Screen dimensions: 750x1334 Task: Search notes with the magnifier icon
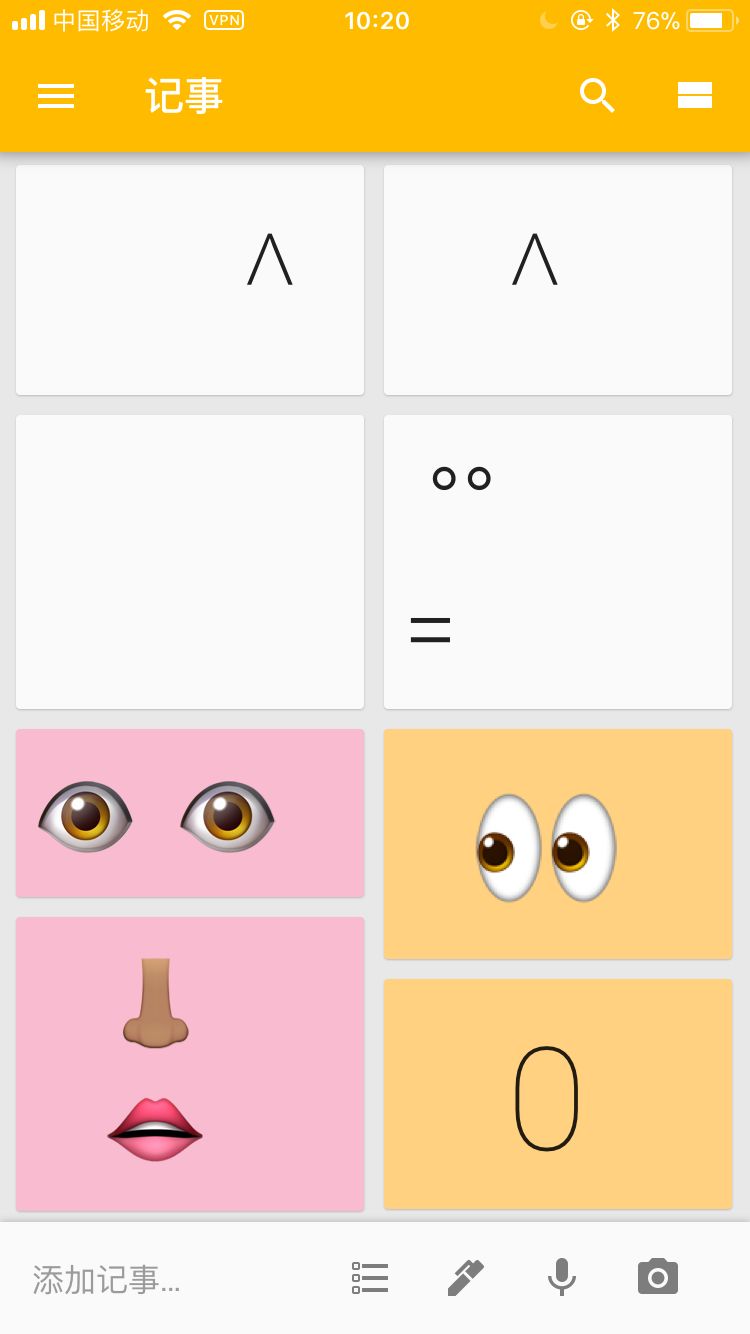tap(597, 96)
